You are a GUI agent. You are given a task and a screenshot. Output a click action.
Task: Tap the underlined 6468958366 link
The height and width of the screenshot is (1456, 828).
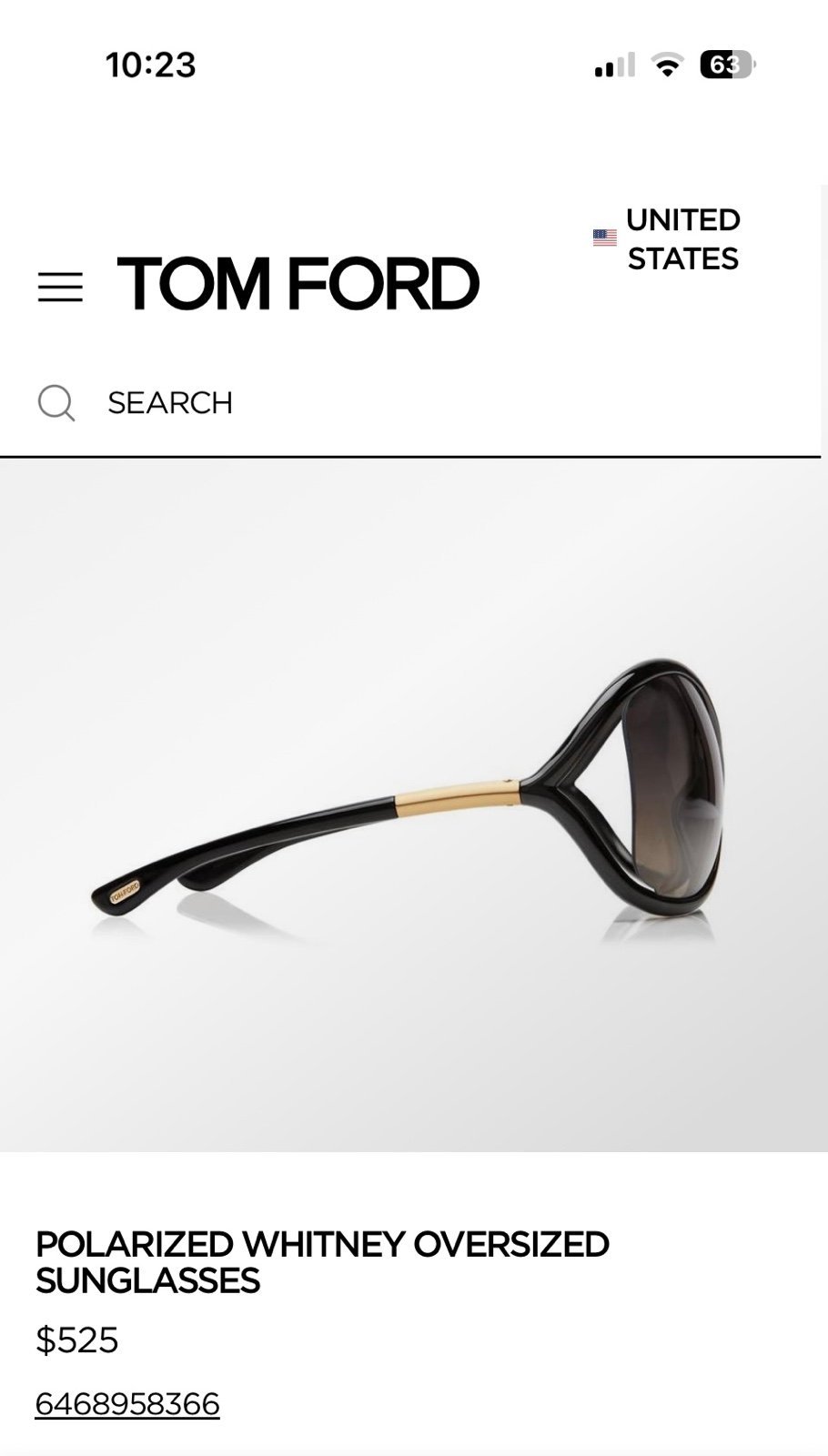[x=127, y=1403]
